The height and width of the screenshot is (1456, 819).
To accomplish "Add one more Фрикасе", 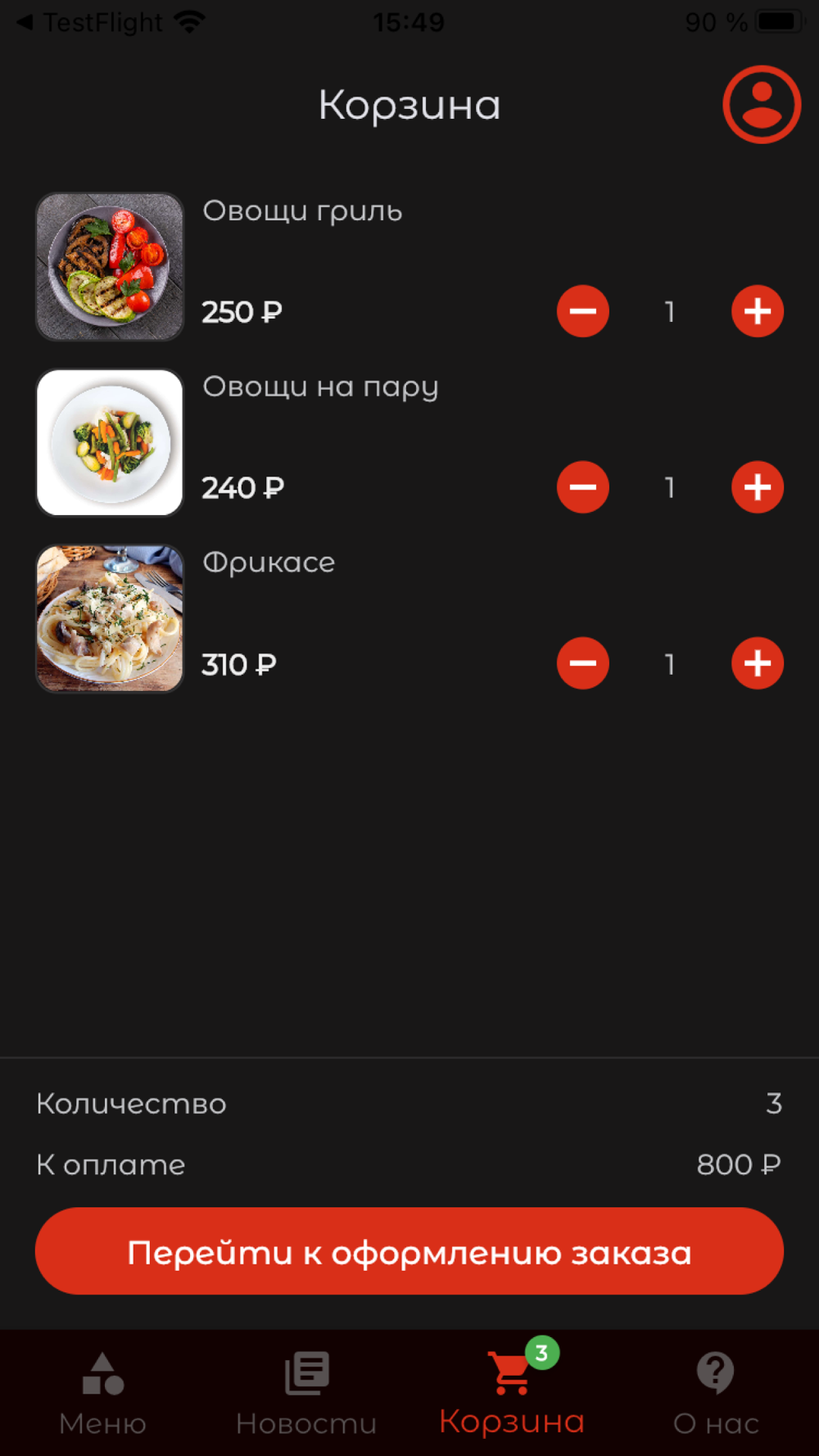I will coord(757,663).
